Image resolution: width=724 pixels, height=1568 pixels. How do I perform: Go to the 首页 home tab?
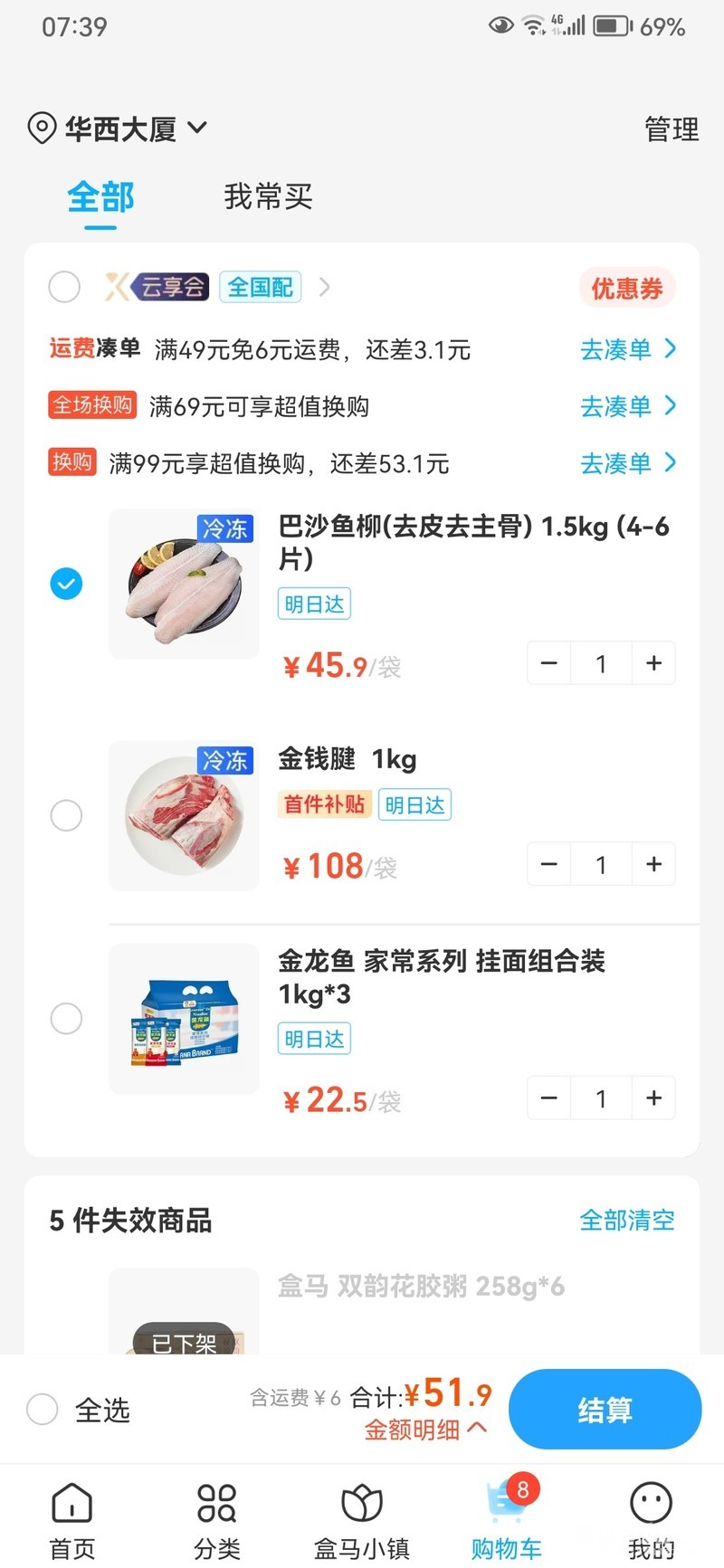tap(72, 1522)
